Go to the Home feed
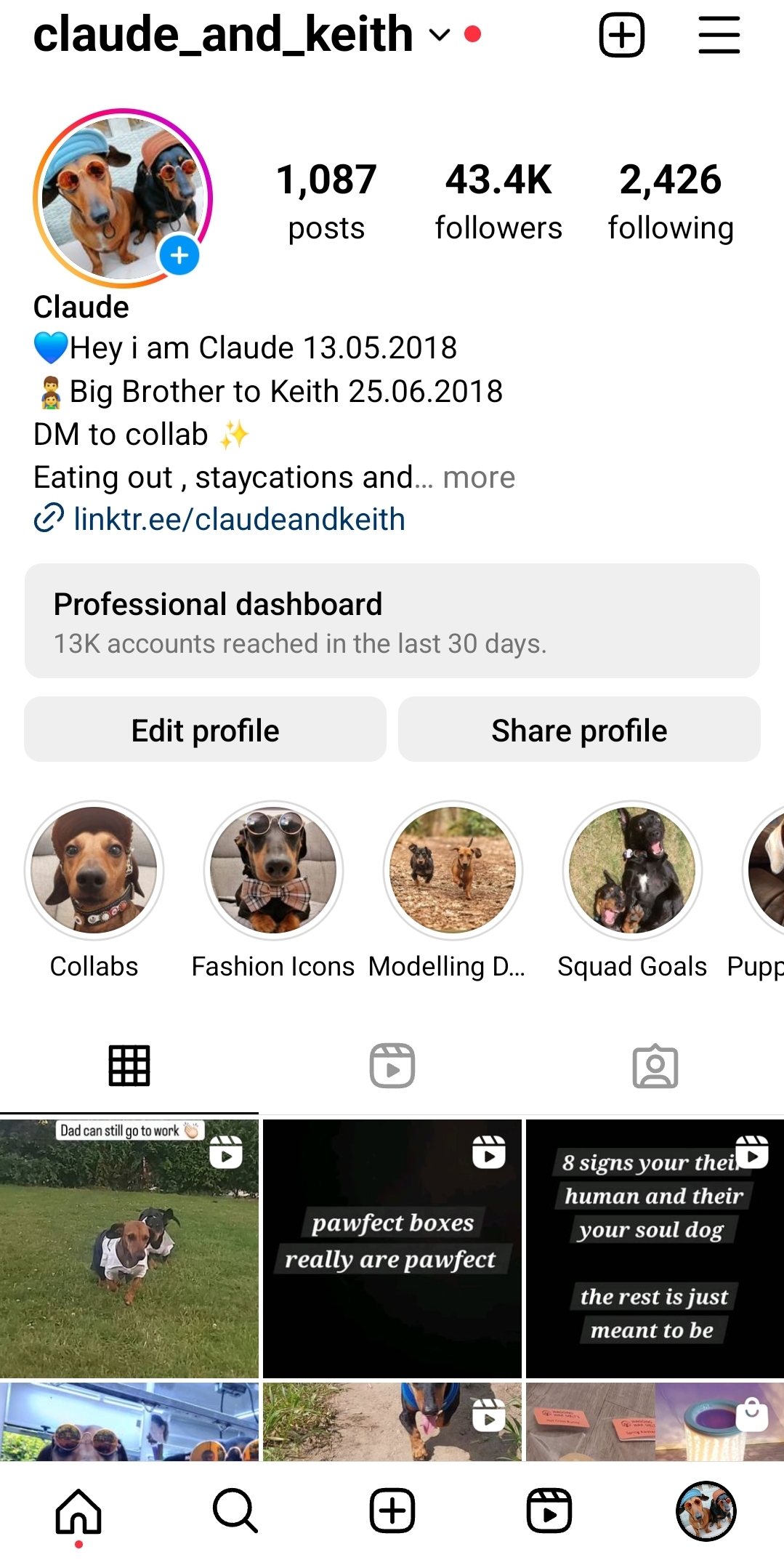 click(x=78, y=1511)
